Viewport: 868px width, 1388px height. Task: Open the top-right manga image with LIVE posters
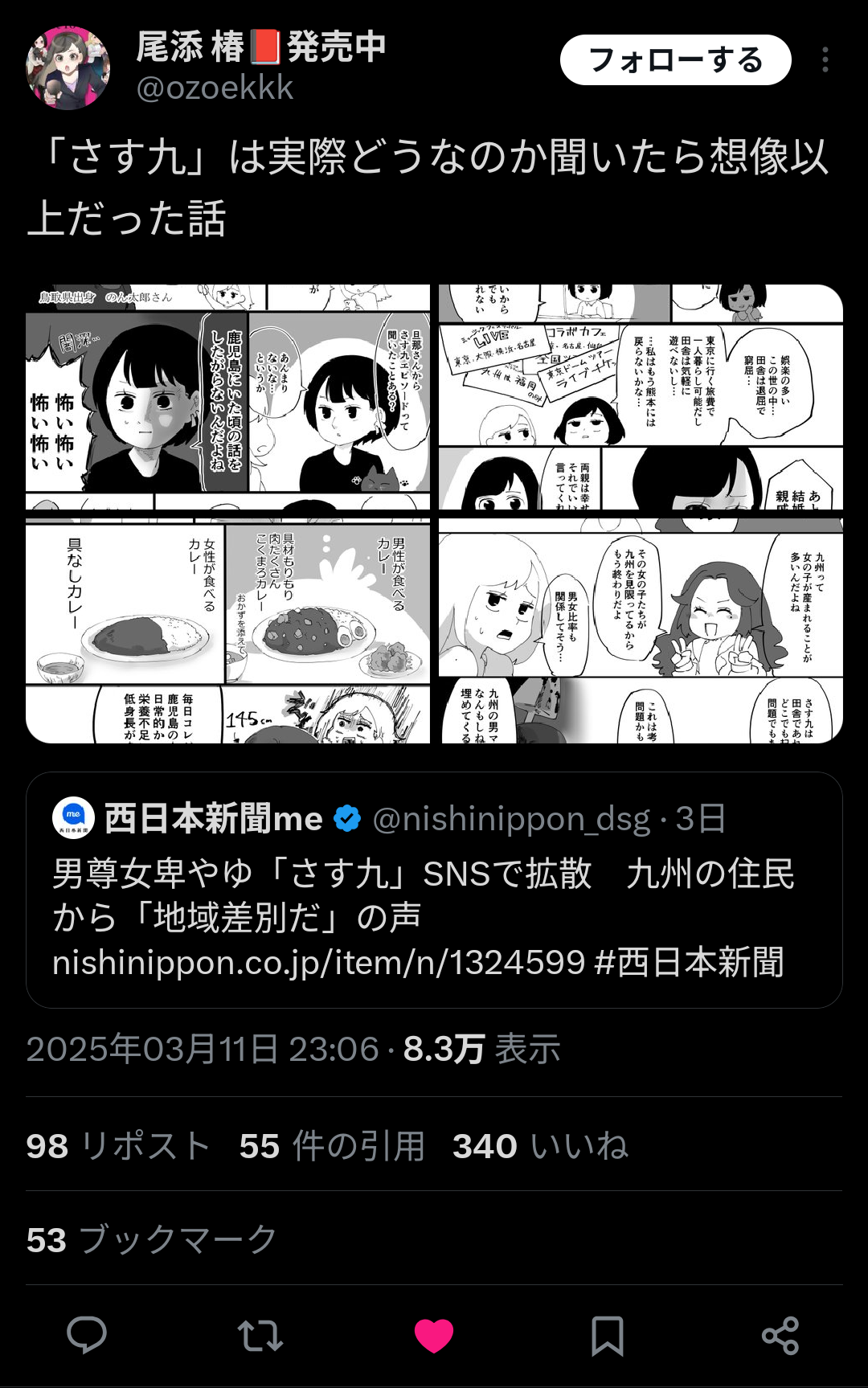click(641, 397)
